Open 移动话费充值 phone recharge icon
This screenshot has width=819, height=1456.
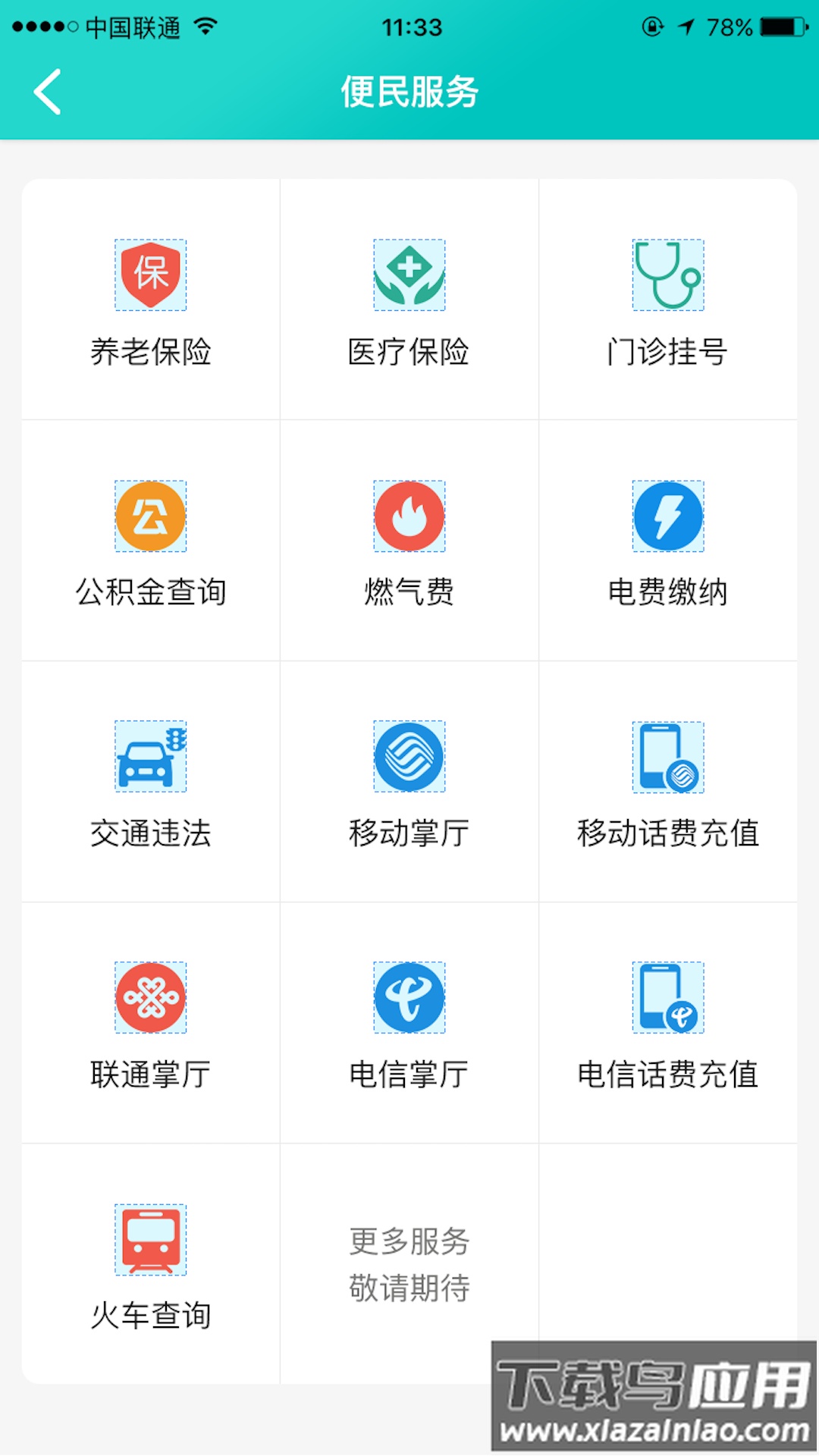point(667,756)
